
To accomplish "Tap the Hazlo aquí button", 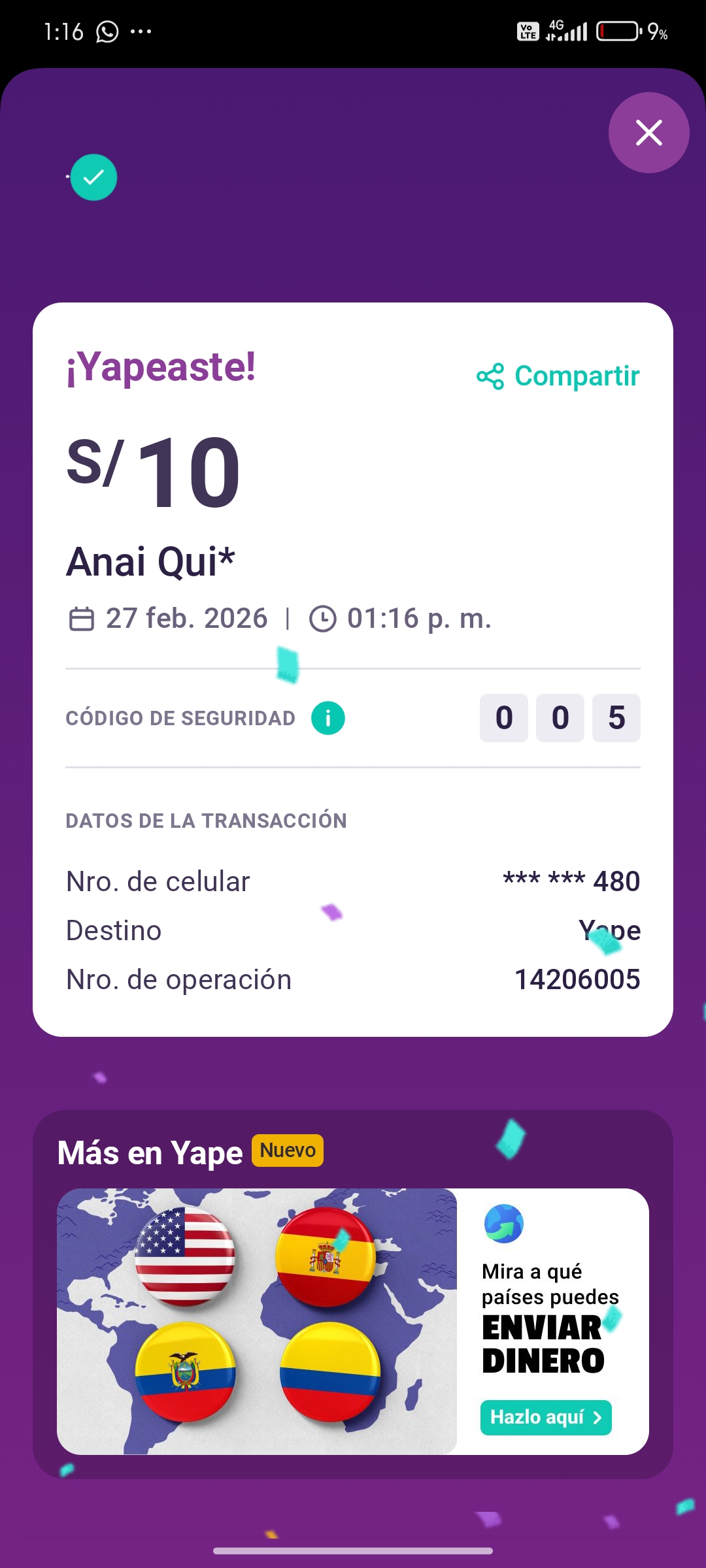I will [x=546, y=1417].
